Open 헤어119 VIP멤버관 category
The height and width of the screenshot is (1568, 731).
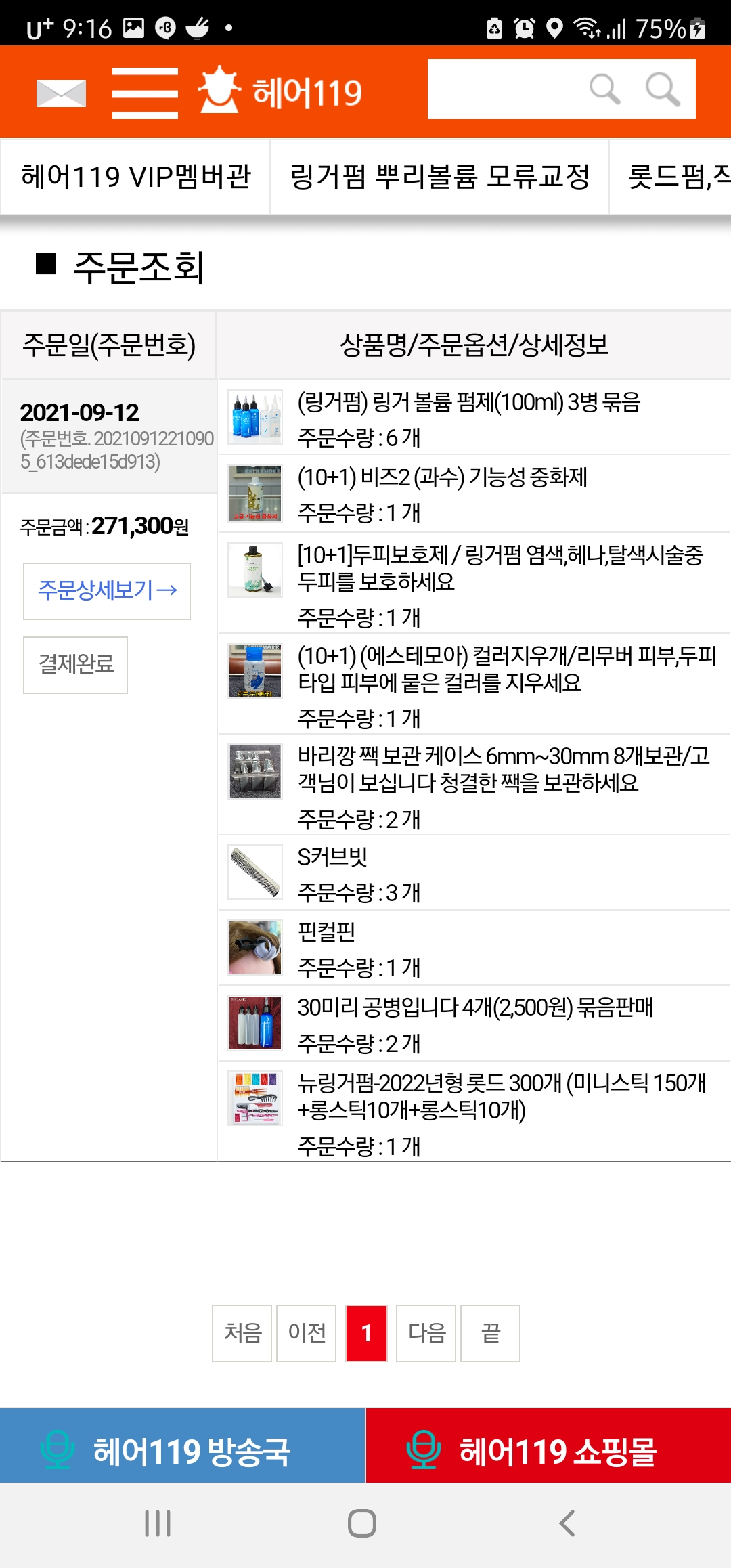click(x=136, y=177)
